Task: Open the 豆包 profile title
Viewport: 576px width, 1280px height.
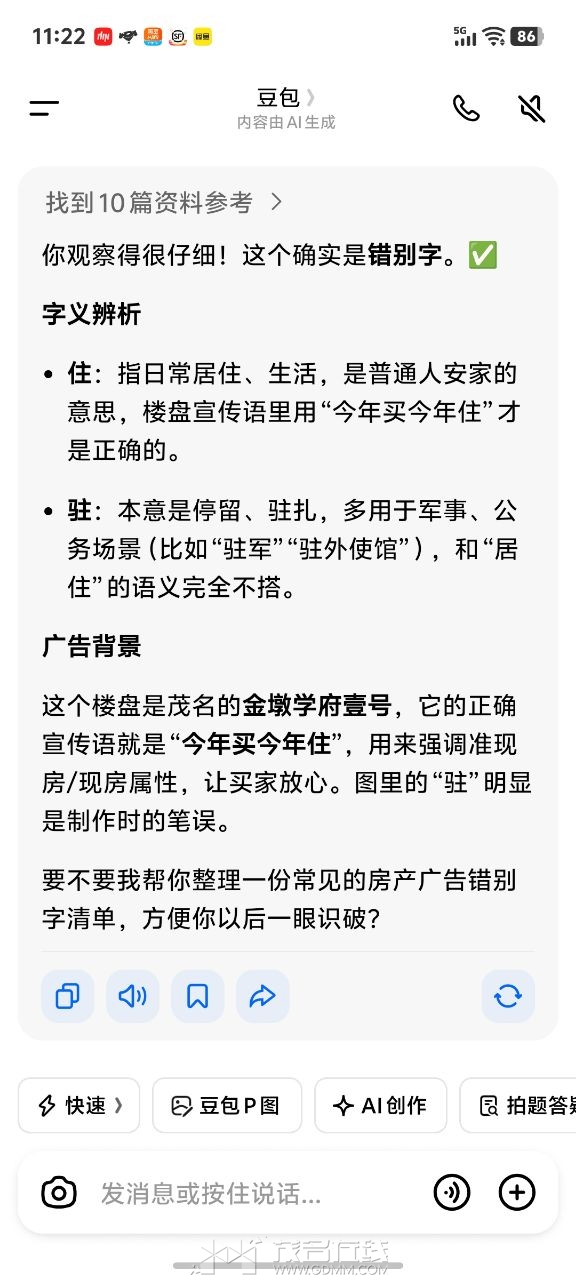Action: (x=286, y=98)
